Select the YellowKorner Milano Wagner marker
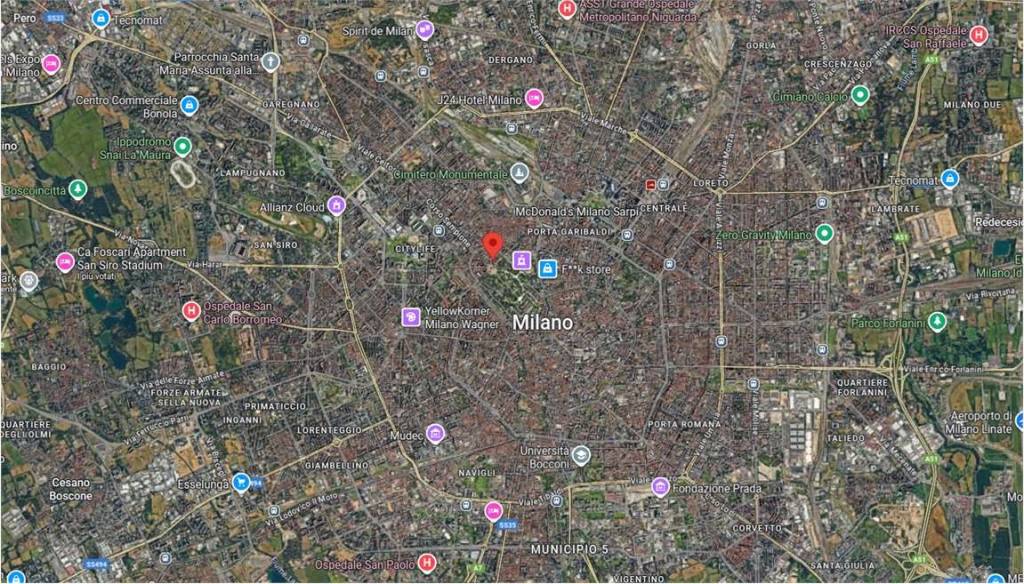 (x=410, y=317)
